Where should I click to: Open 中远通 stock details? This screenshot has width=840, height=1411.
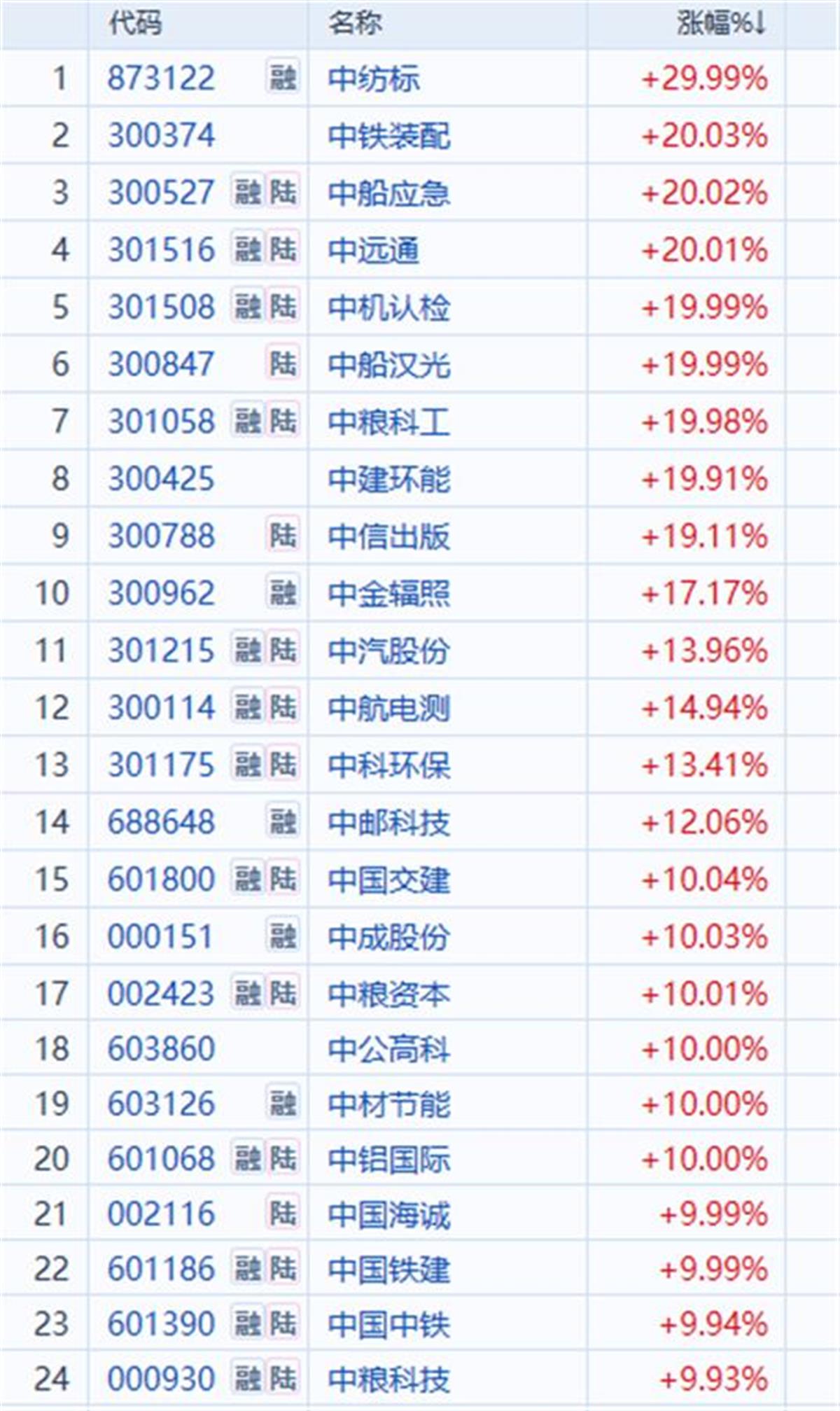coord(374,250)
